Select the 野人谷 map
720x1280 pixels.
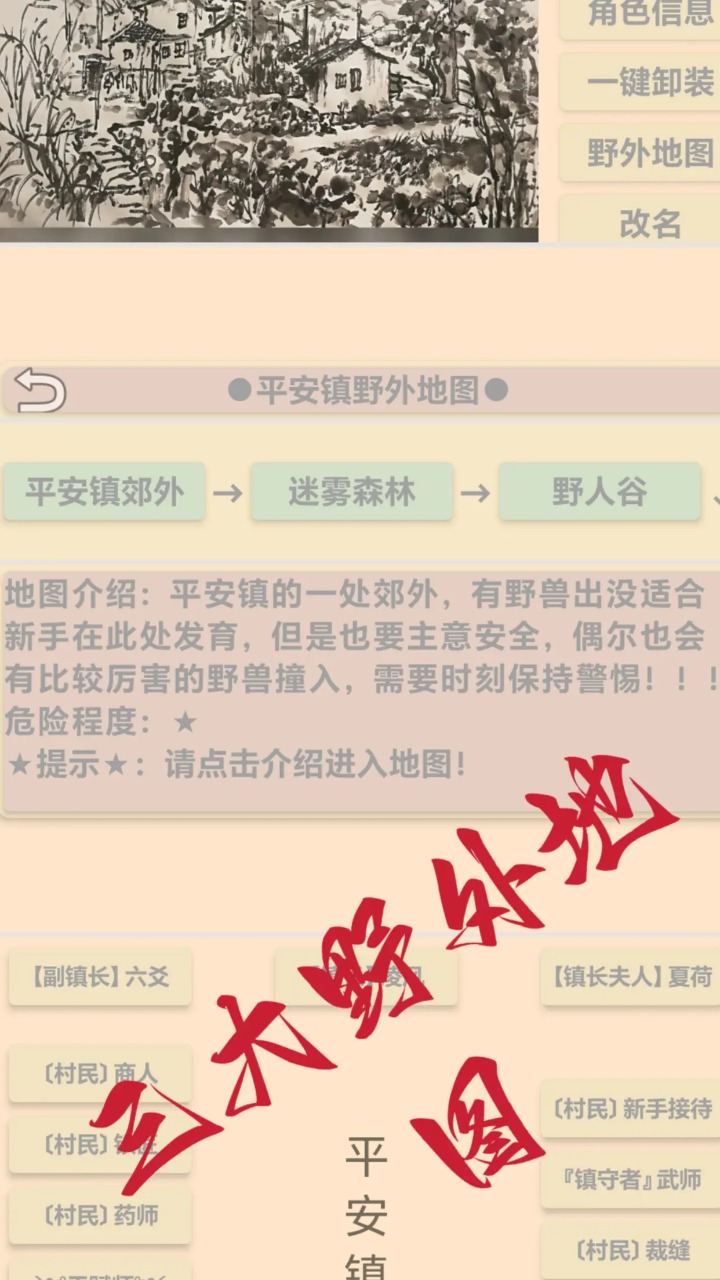598,492
